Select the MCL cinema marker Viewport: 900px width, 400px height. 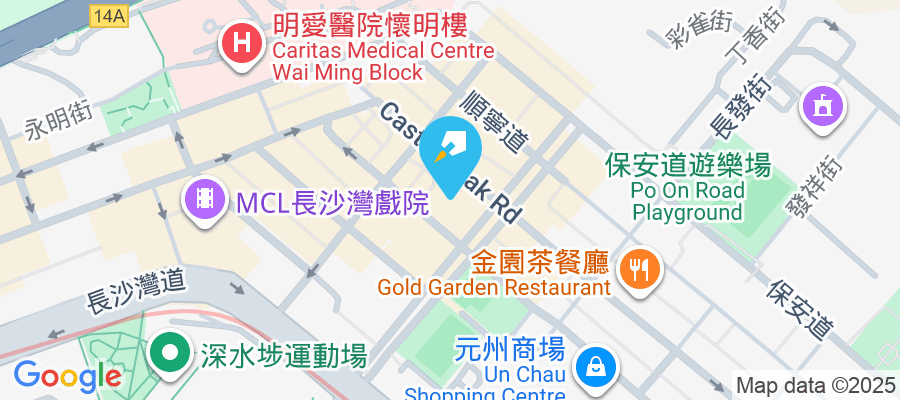tap(204, 197)
